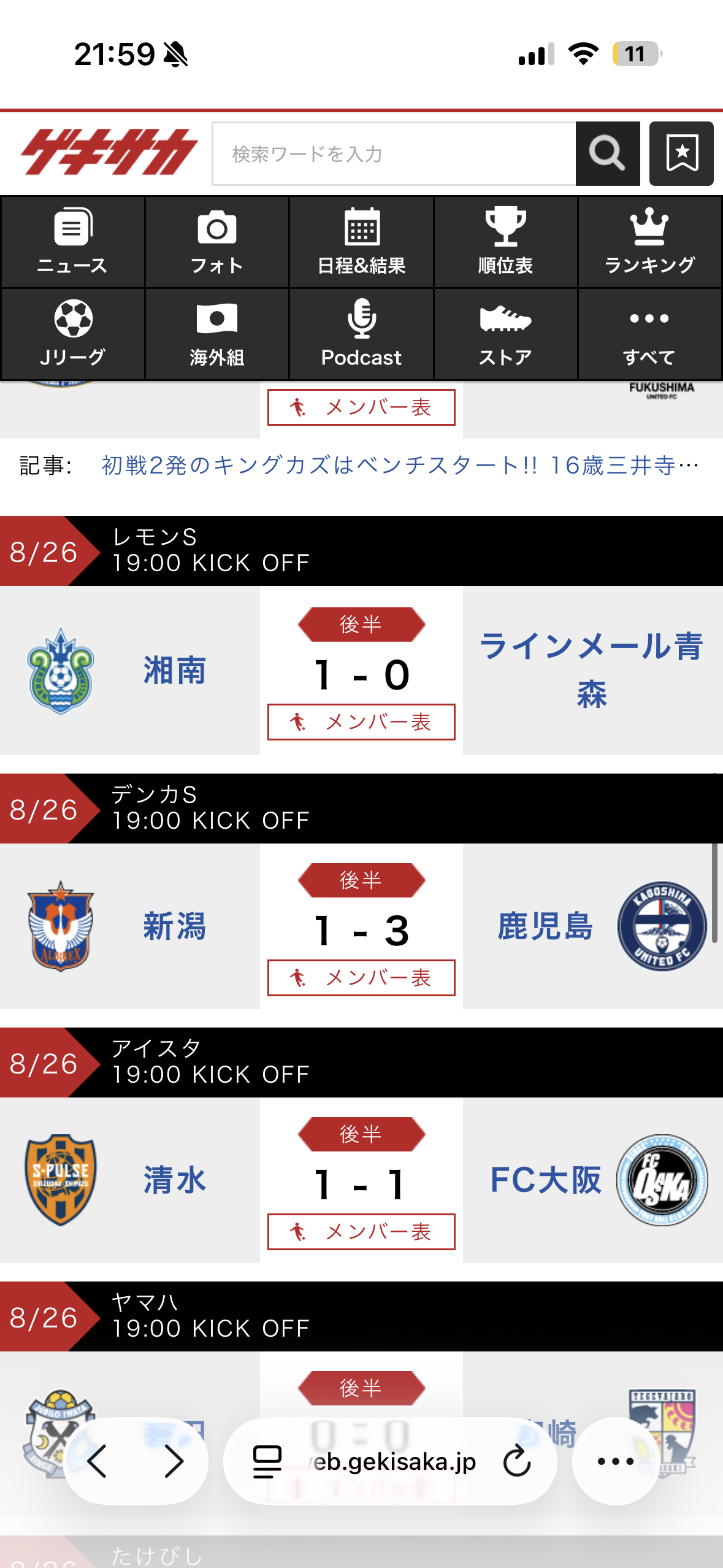Image resolution: width=723 pixels, height=1568 pixels.
Task: Open メンバー表 for 清水 vs FC大阪
Action: click(x=361, y=1232)
